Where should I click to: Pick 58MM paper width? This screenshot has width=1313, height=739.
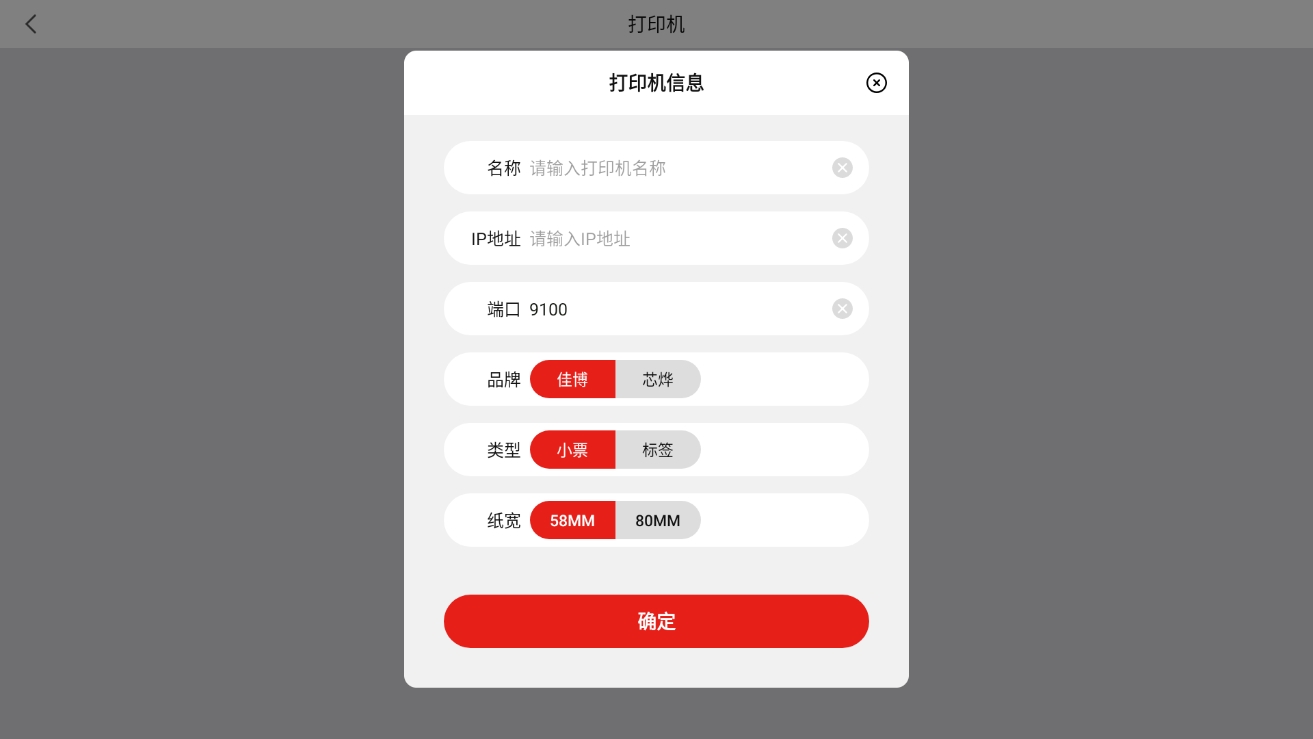click(572, 521)
